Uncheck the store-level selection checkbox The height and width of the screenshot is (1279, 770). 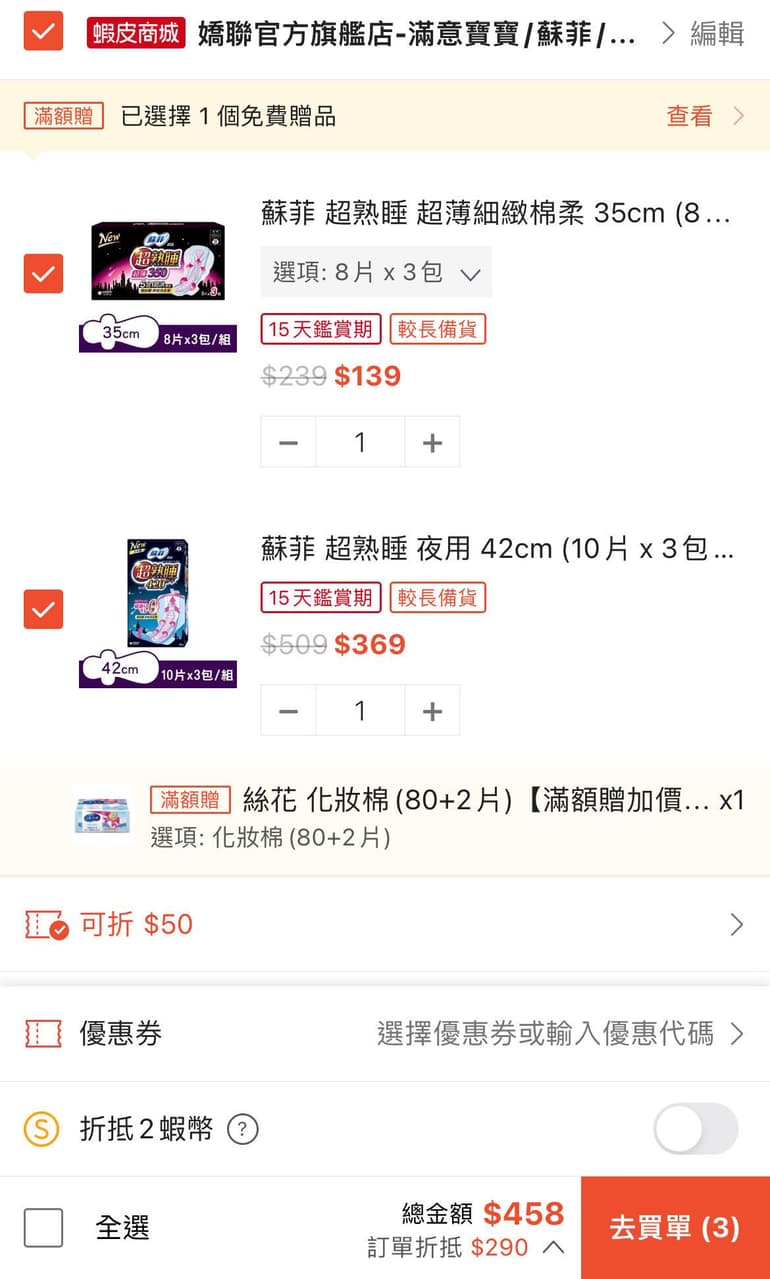[x=43, y=33]
